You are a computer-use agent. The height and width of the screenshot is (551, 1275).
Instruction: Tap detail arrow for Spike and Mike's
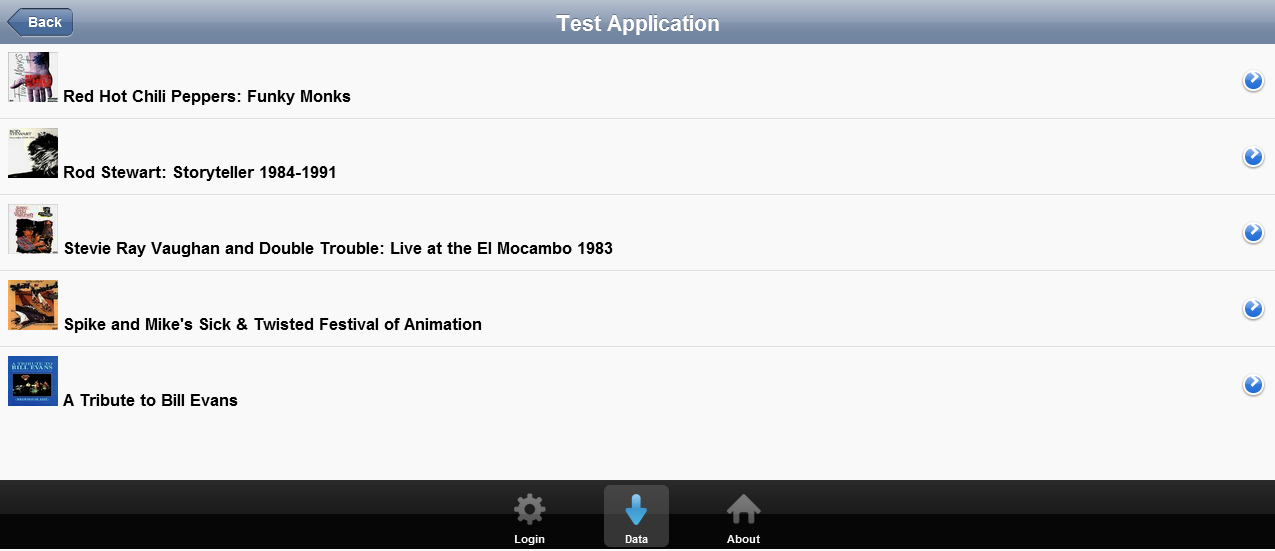(1253, 309)
